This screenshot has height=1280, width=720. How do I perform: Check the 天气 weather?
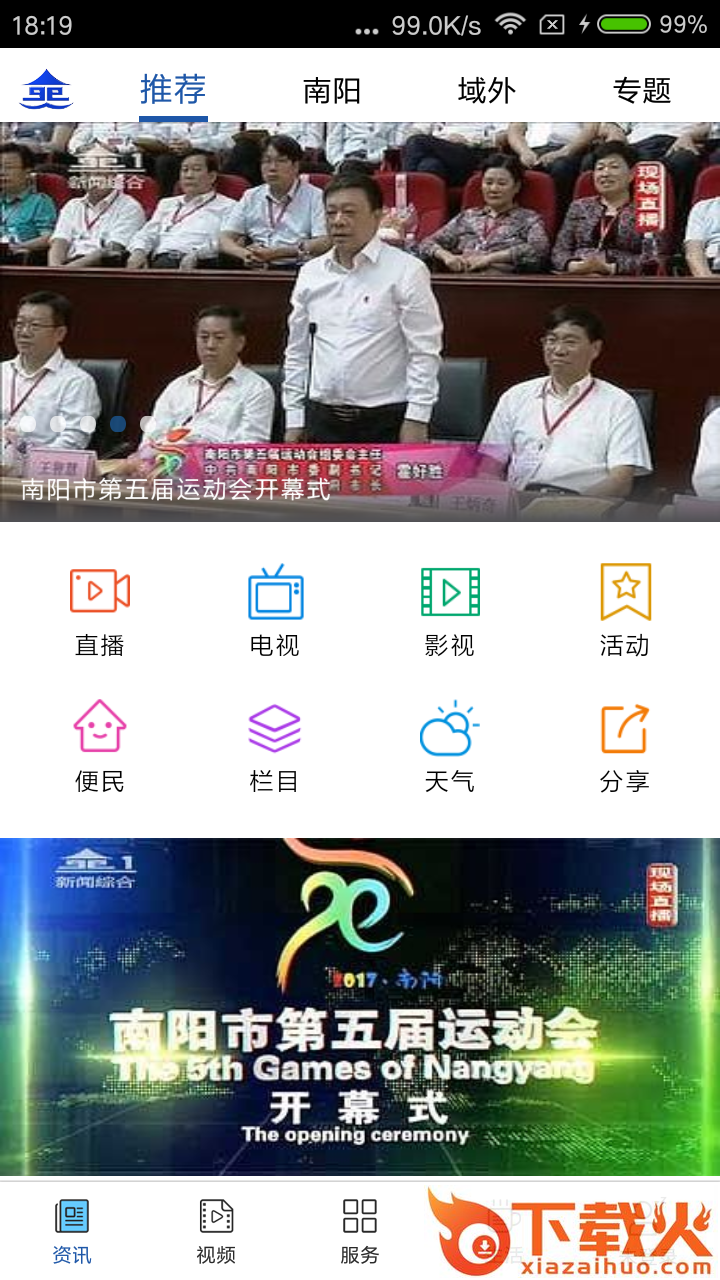(450, 746)
